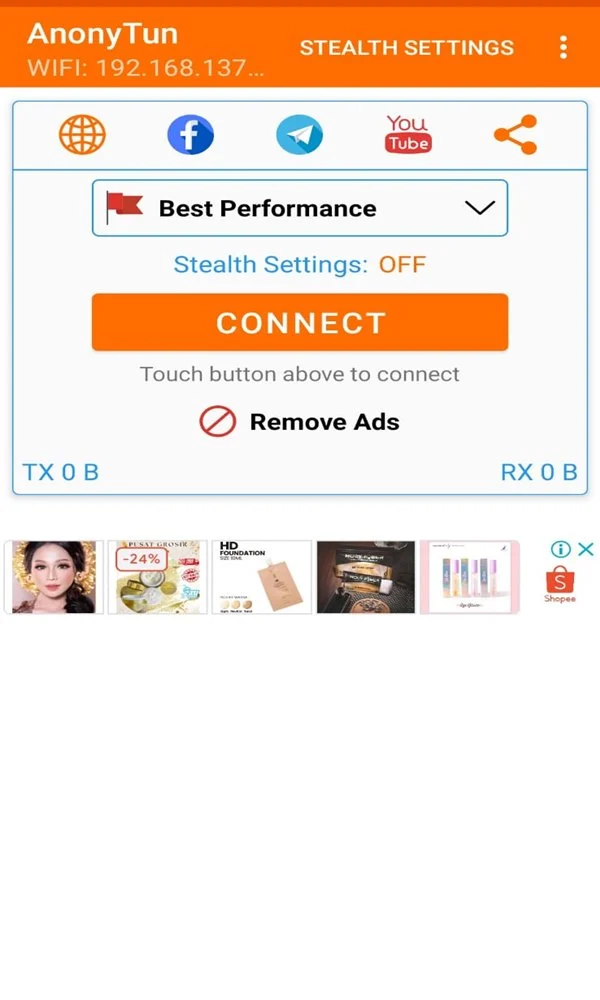Open the Telegram icon

299,135
